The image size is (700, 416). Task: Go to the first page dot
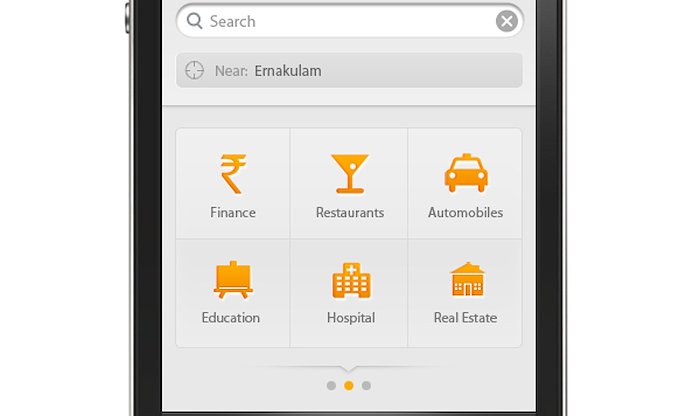click(x=331, y=385)
